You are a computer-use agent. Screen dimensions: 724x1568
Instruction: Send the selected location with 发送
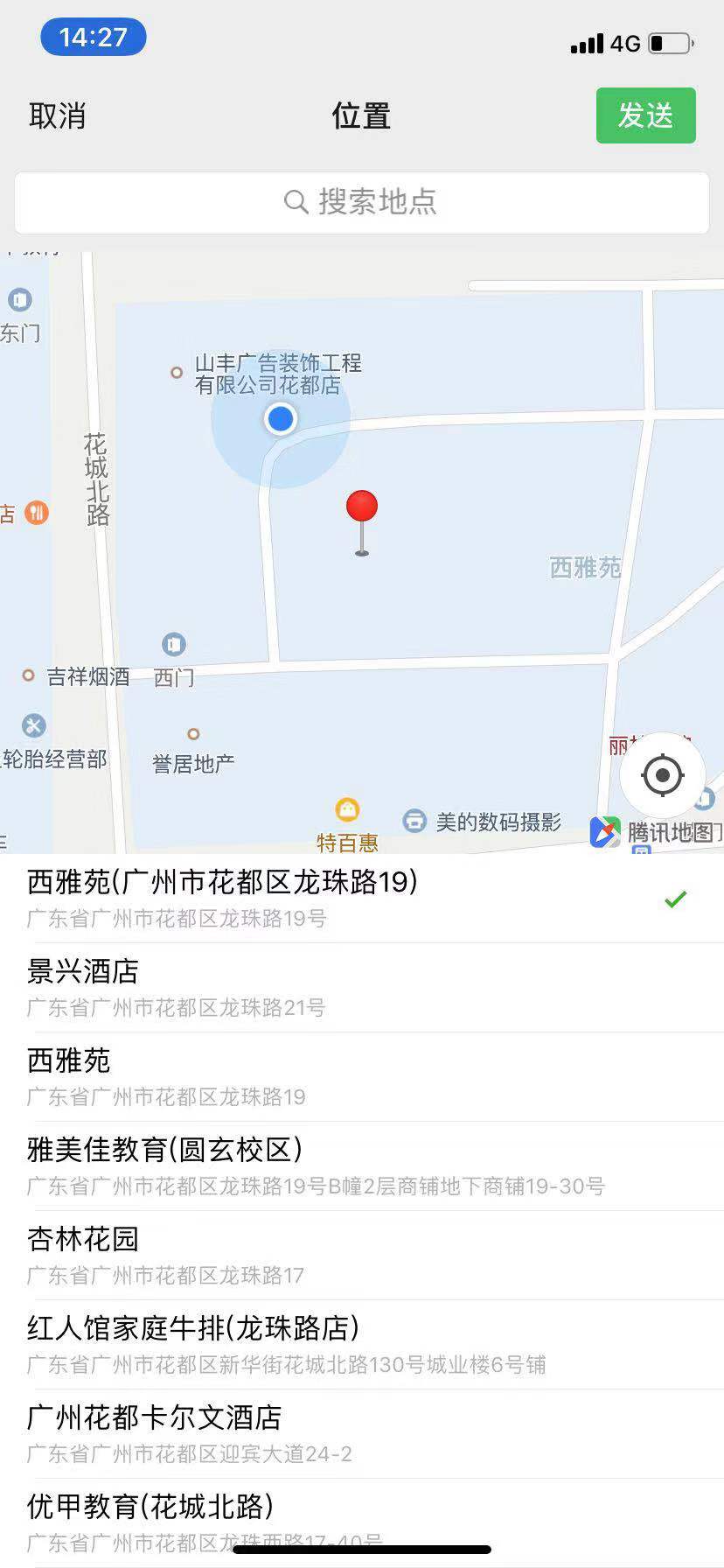pos(645,115)
